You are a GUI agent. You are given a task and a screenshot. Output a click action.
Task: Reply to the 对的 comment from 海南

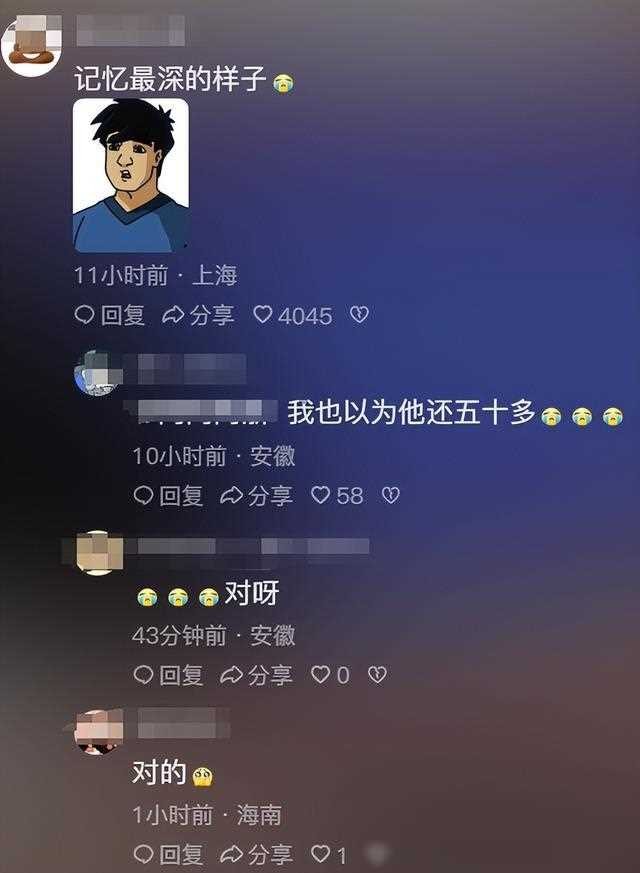[169, 855]
